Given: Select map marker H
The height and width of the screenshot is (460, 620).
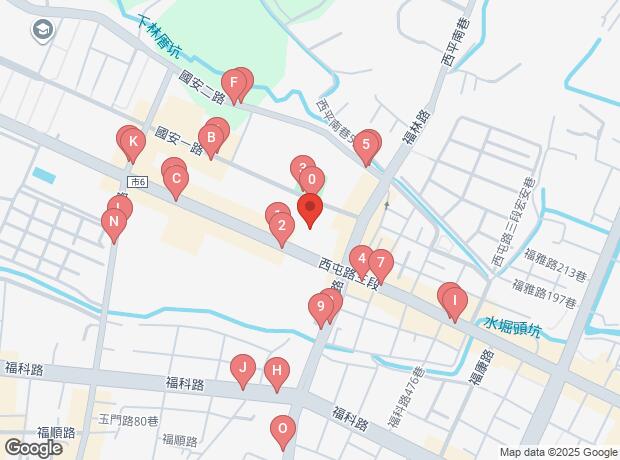Looking at the screenshot, I should [277, 373].
